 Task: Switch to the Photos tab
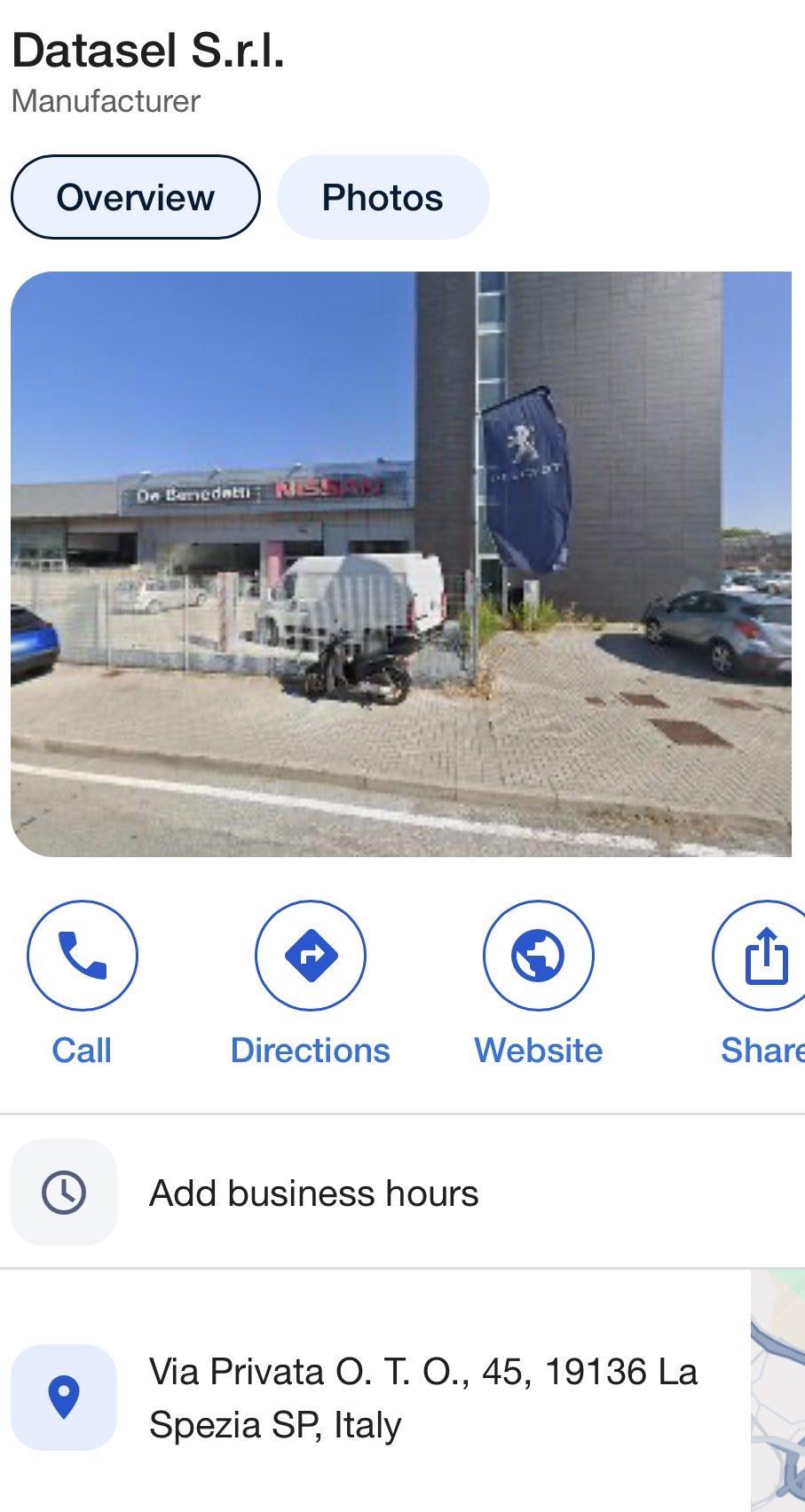383,197
